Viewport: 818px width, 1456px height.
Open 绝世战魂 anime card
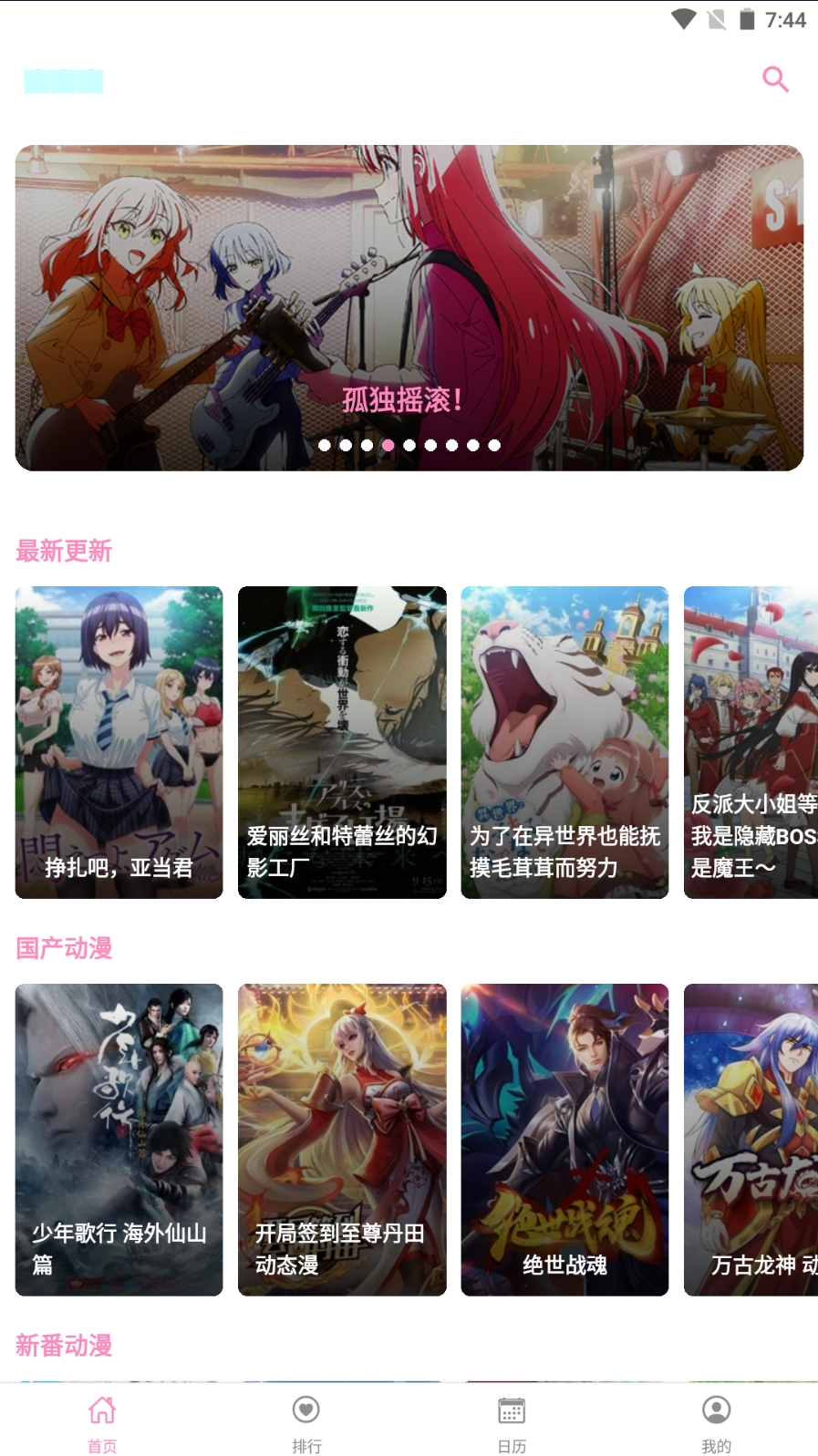click(x=564, y=1140)
